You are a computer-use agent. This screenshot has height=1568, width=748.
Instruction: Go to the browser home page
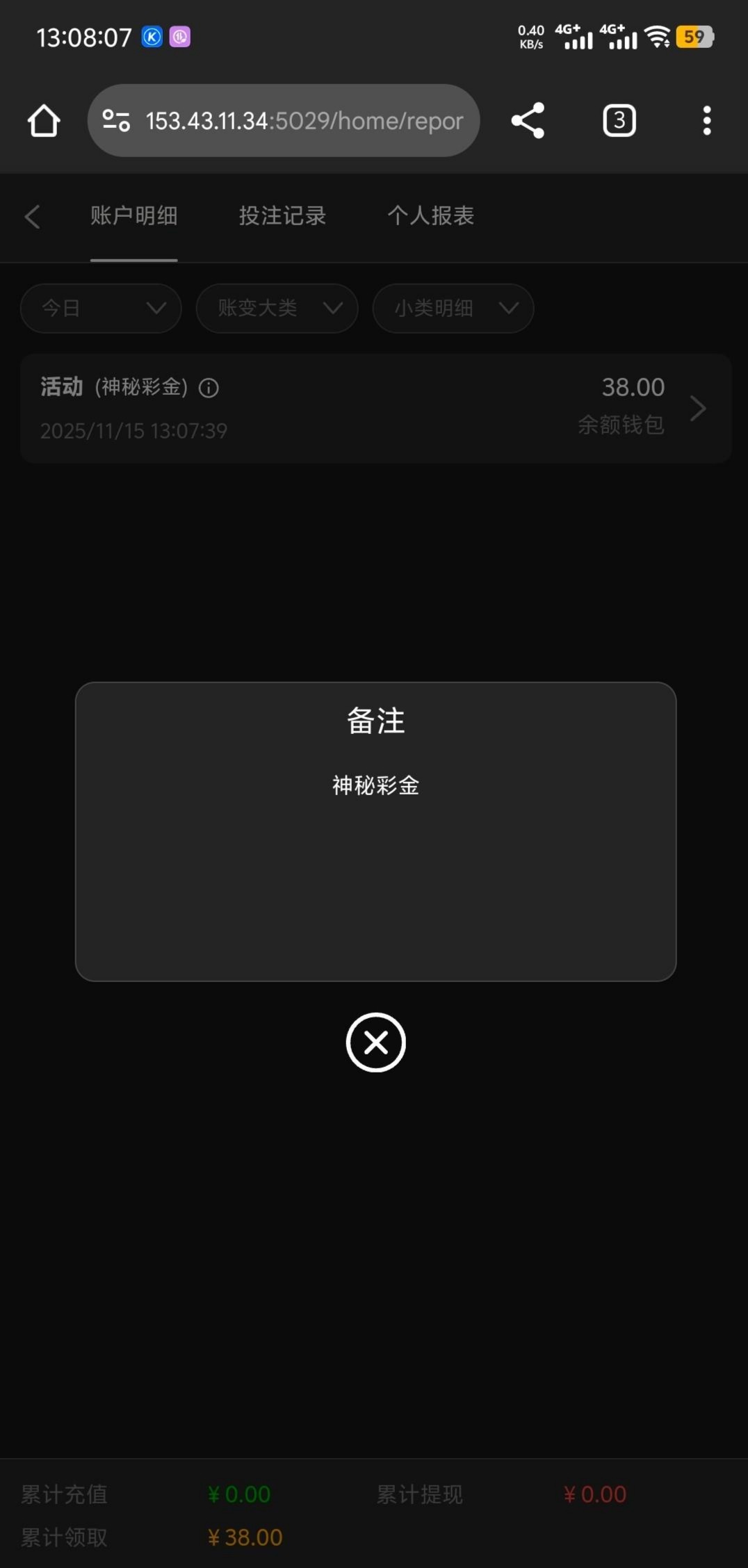click(x=44, y=121)
